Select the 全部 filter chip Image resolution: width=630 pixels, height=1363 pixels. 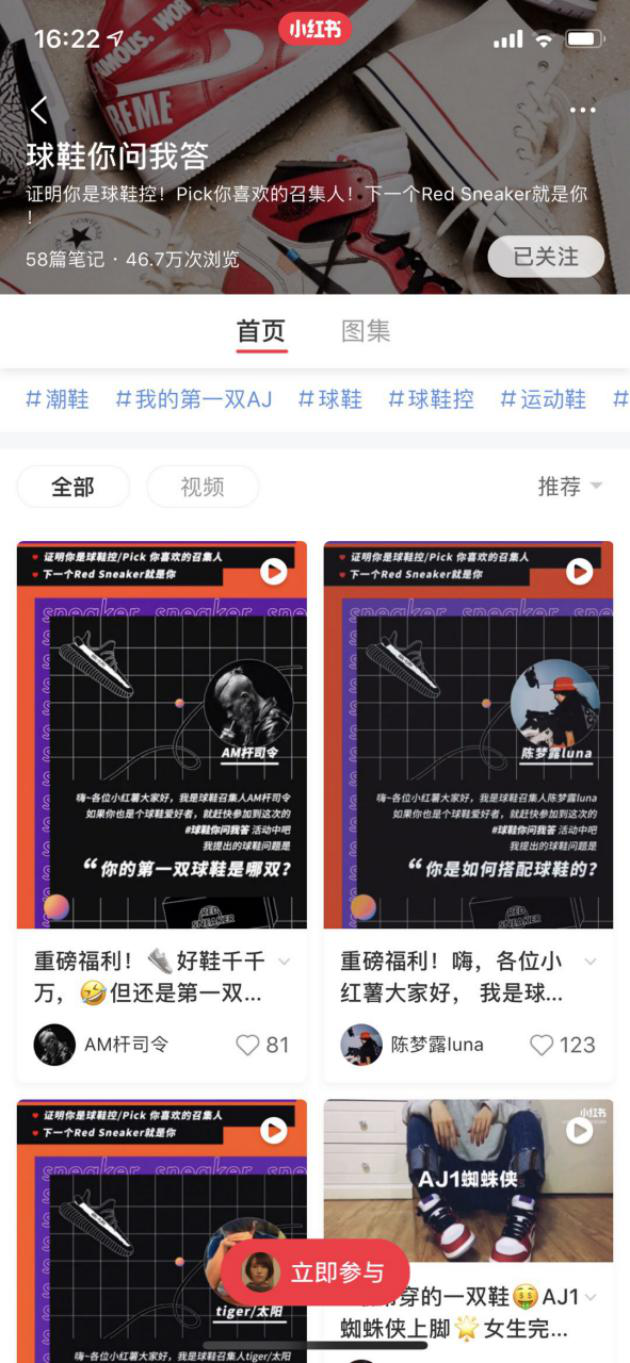pyautogui.click(x=73, y=487)
